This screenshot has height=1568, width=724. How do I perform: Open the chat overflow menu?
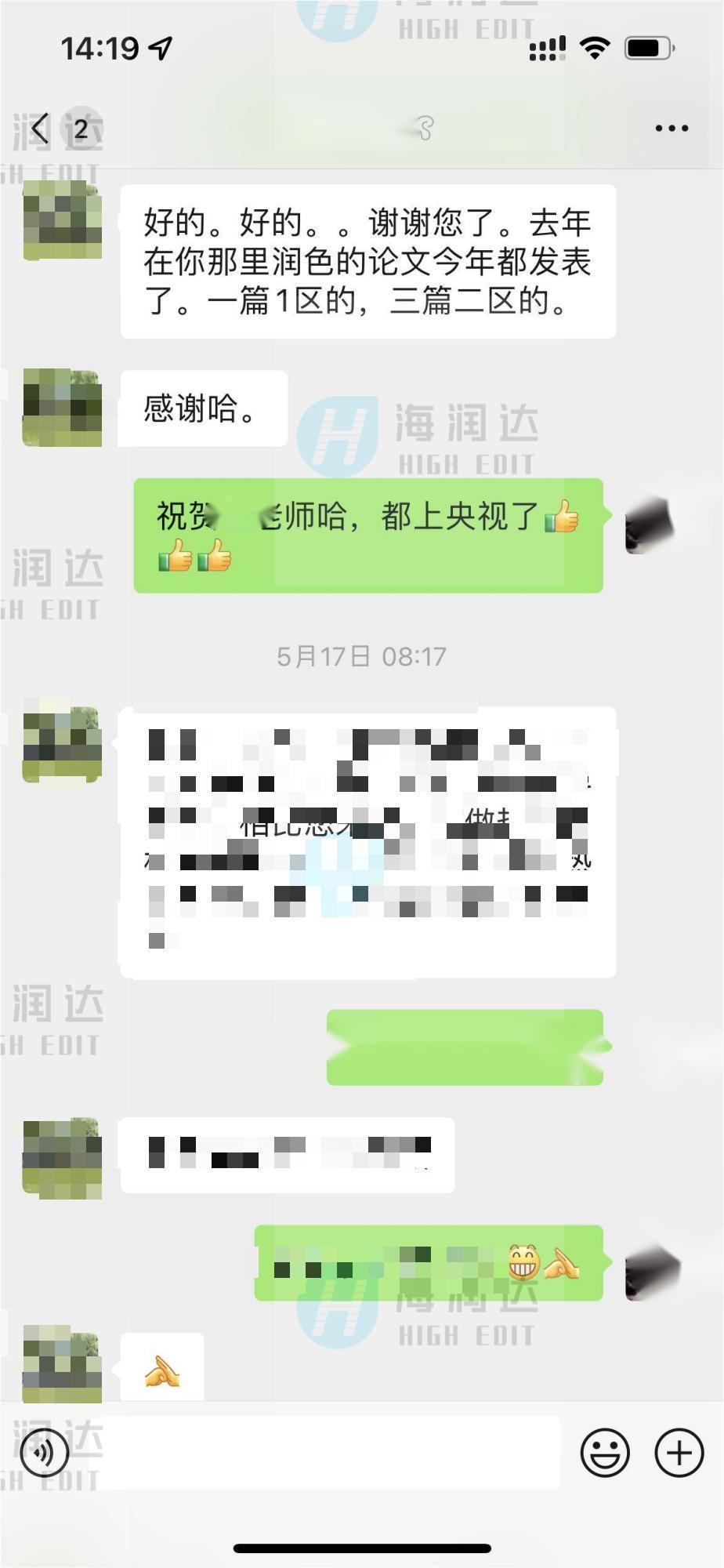tap(672, 129)
